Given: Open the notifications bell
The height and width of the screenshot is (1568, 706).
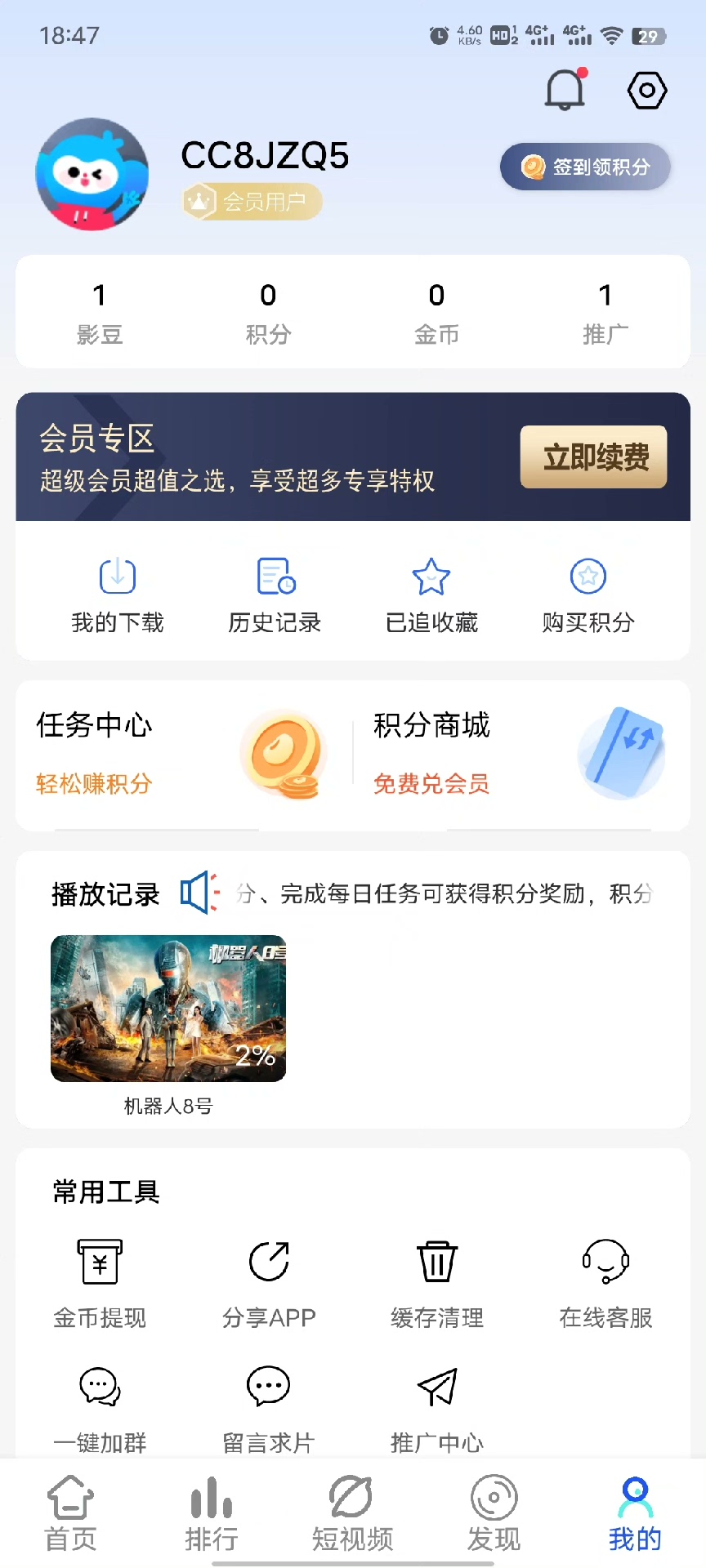Looking at the screenshot, I should pyautogui.click(x=565, y=90).
